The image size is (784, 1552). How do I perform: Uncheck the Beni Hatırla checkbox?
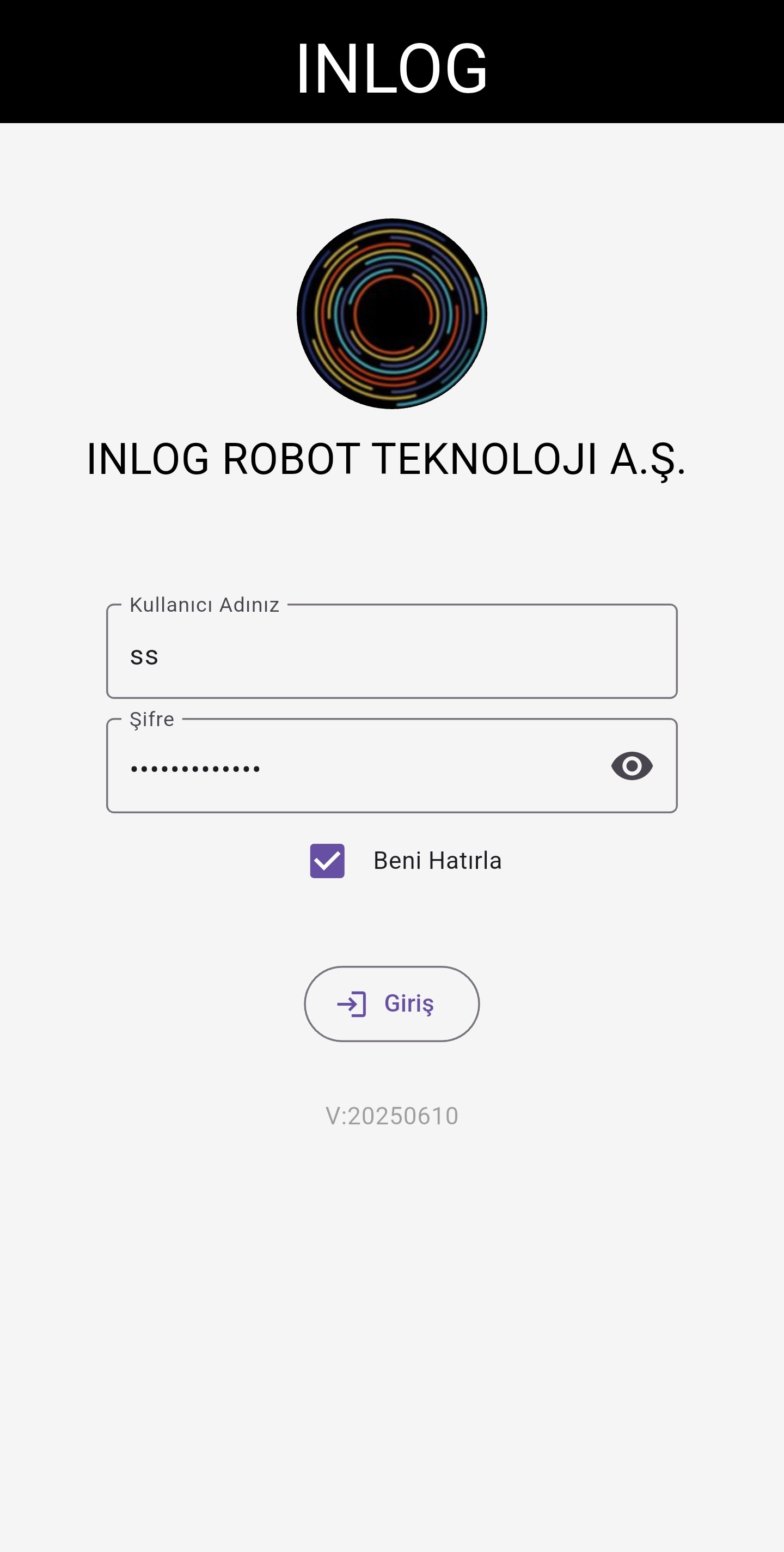tap(327, 861)
